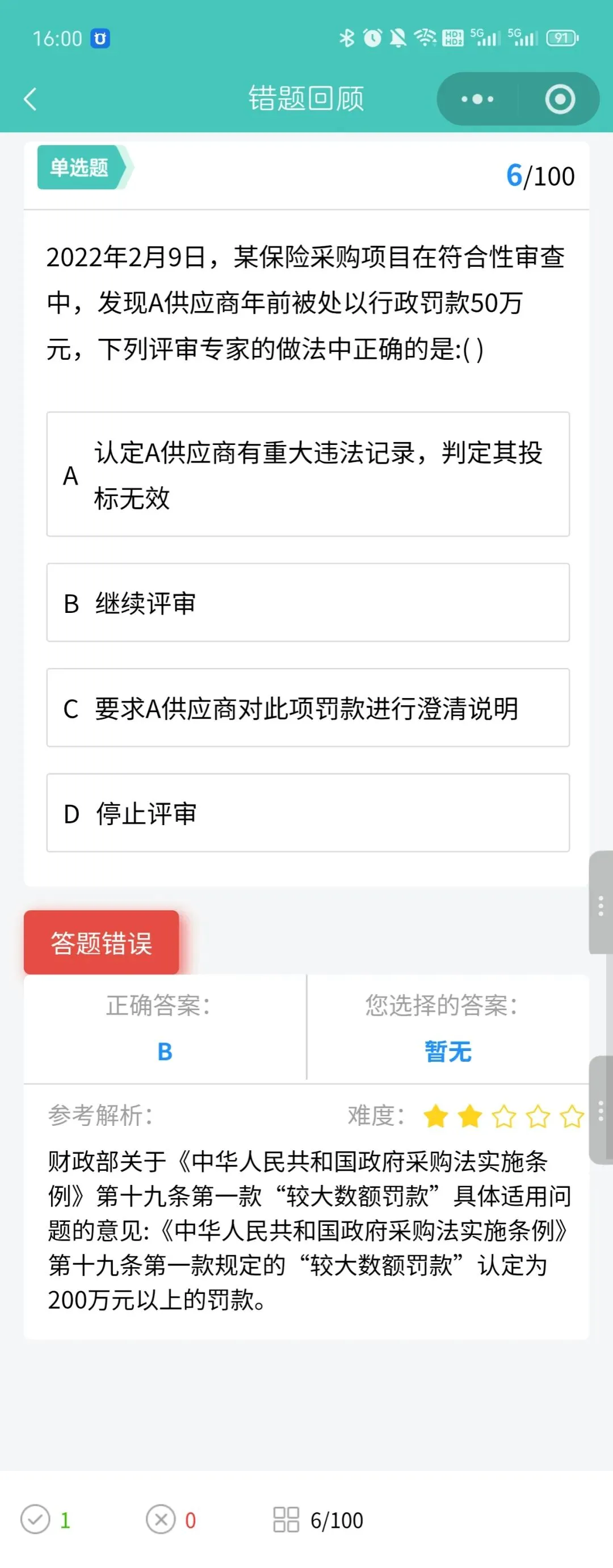This screenshot has width=613, height=1568.
Task: Open the question grid 6/100 at the bottom
Action: click(318, 1520)
